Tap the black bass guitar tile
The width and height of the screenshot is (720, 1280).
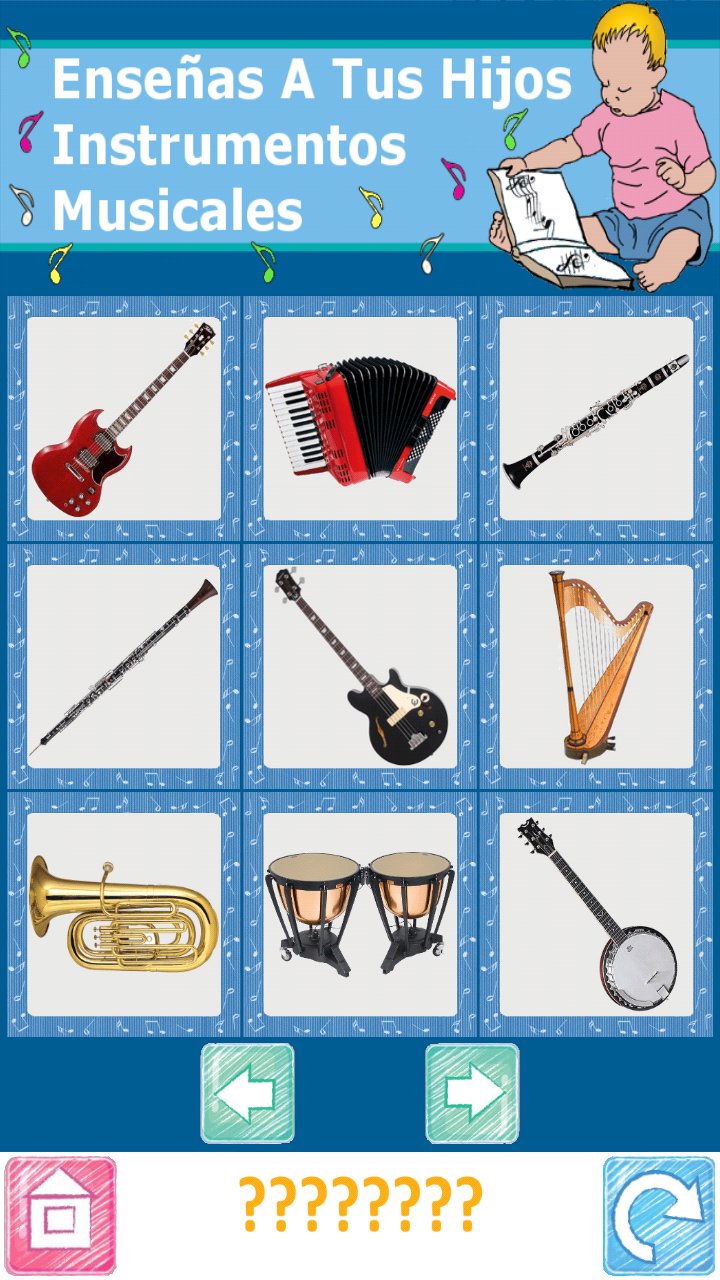tap(360, 666)
